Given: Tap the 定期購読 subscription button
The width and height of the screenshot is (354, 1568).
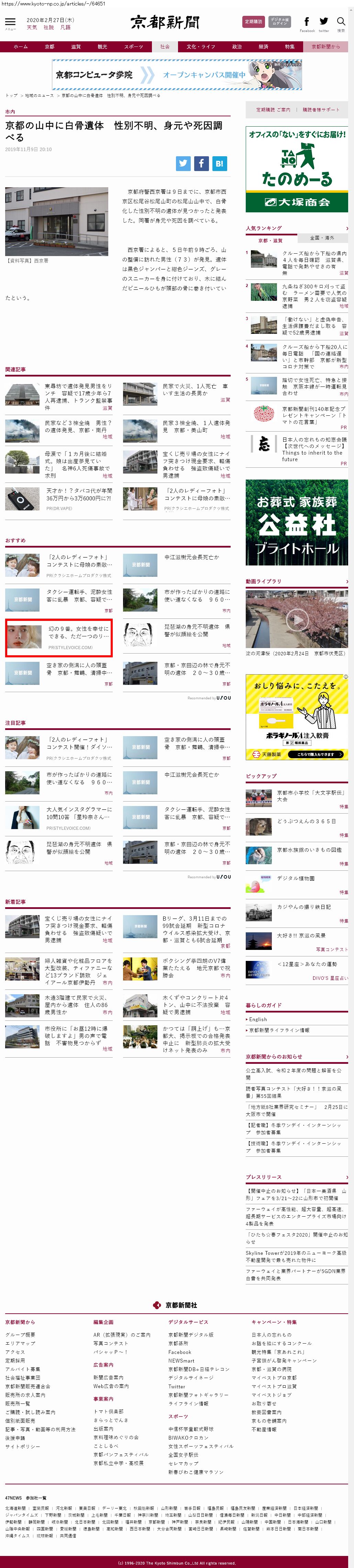Looking at the screenshot, I should [x=253, y=22].
